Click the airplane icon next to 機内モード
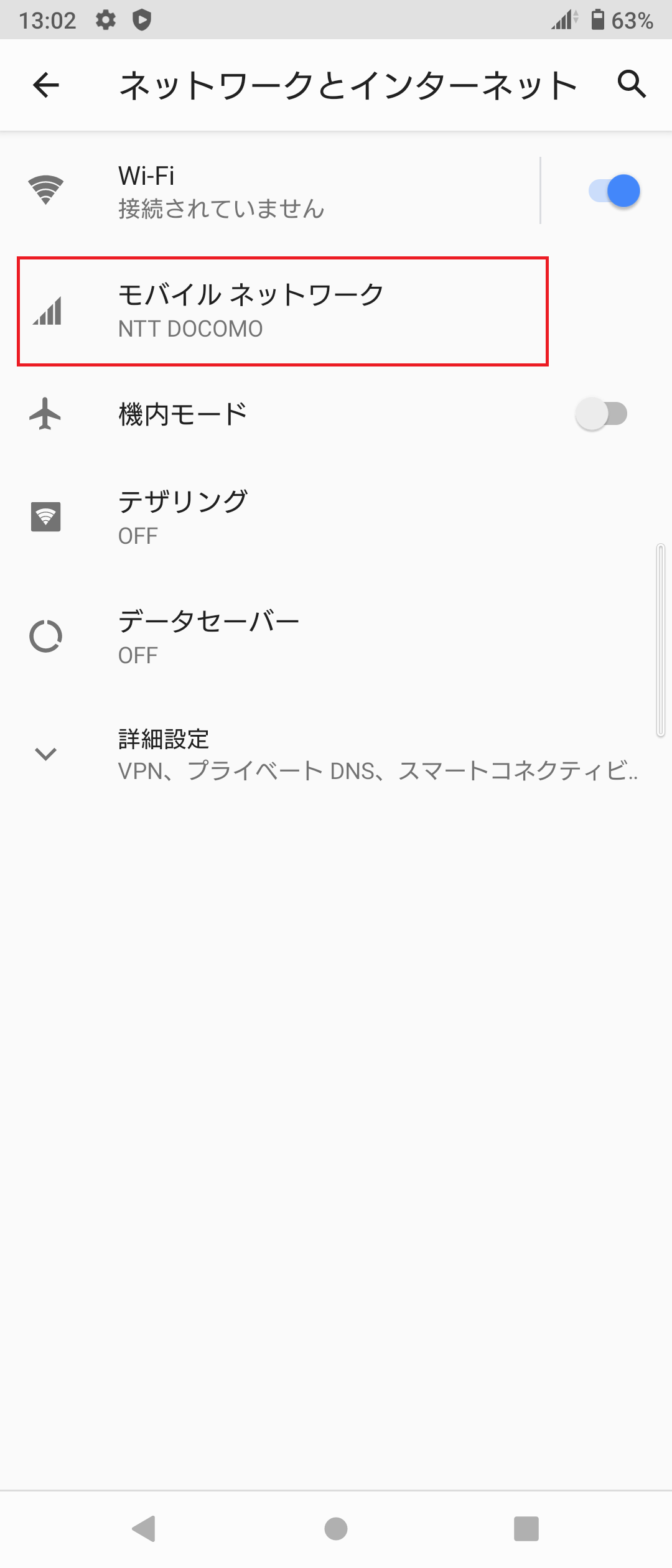The image size is (672, 1568). (x=45, y=414)
